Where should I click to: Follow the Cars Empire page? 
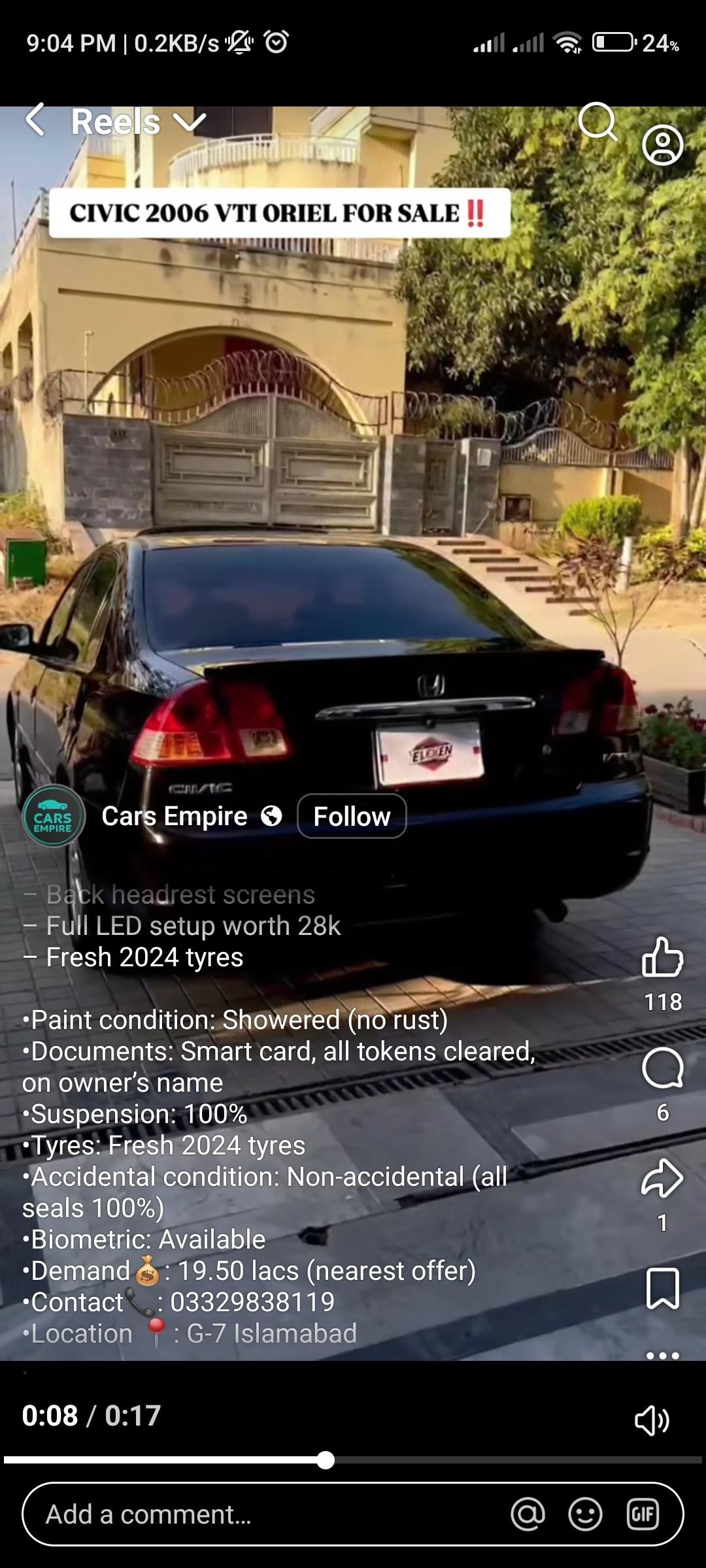(x=352, y=816)
